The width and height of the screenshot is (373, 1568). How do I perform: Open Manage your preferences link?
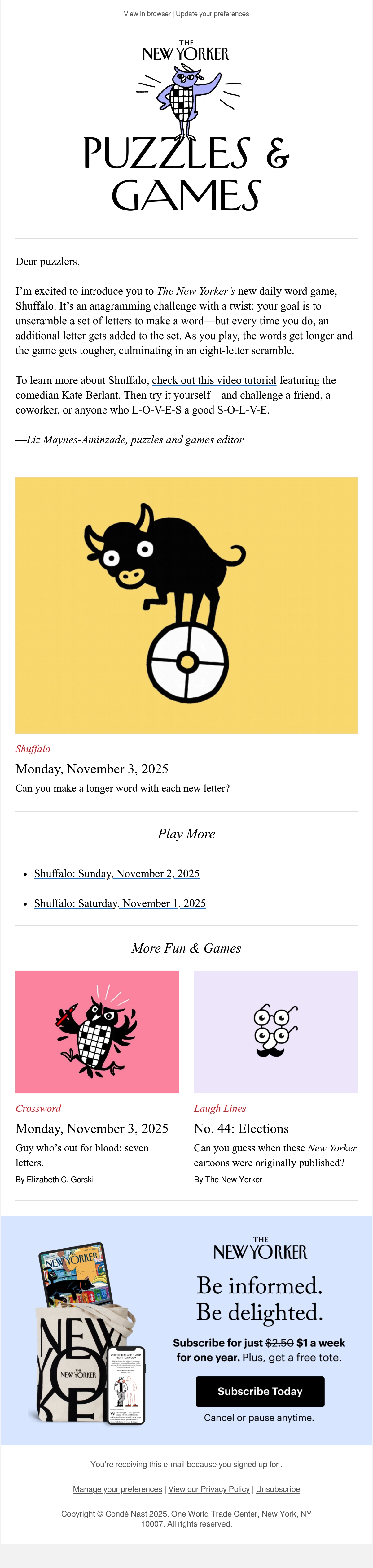(118, 1489)
